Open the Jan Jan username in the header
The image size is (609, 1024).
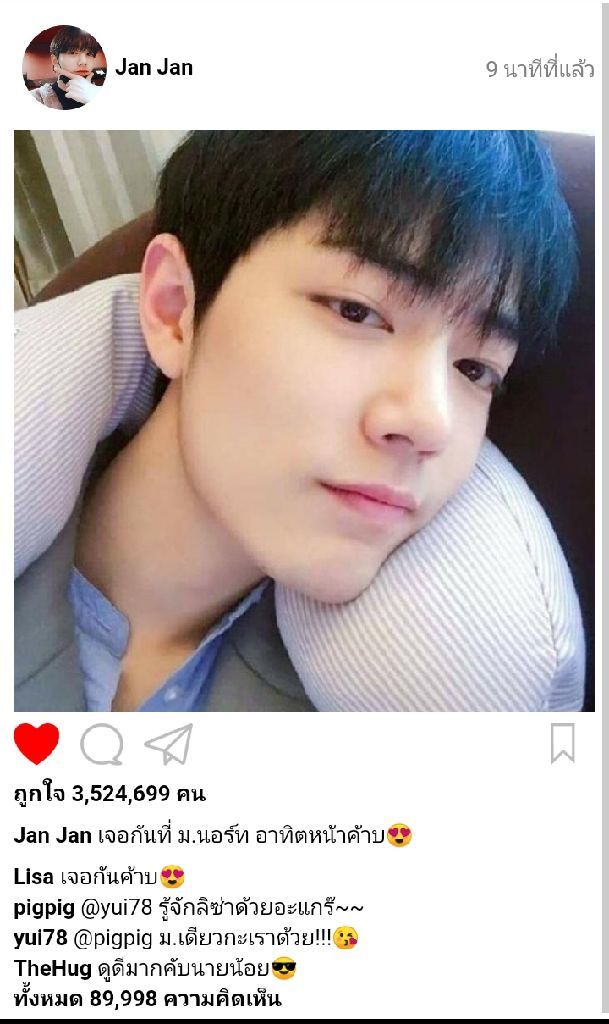tap(154, 68)
